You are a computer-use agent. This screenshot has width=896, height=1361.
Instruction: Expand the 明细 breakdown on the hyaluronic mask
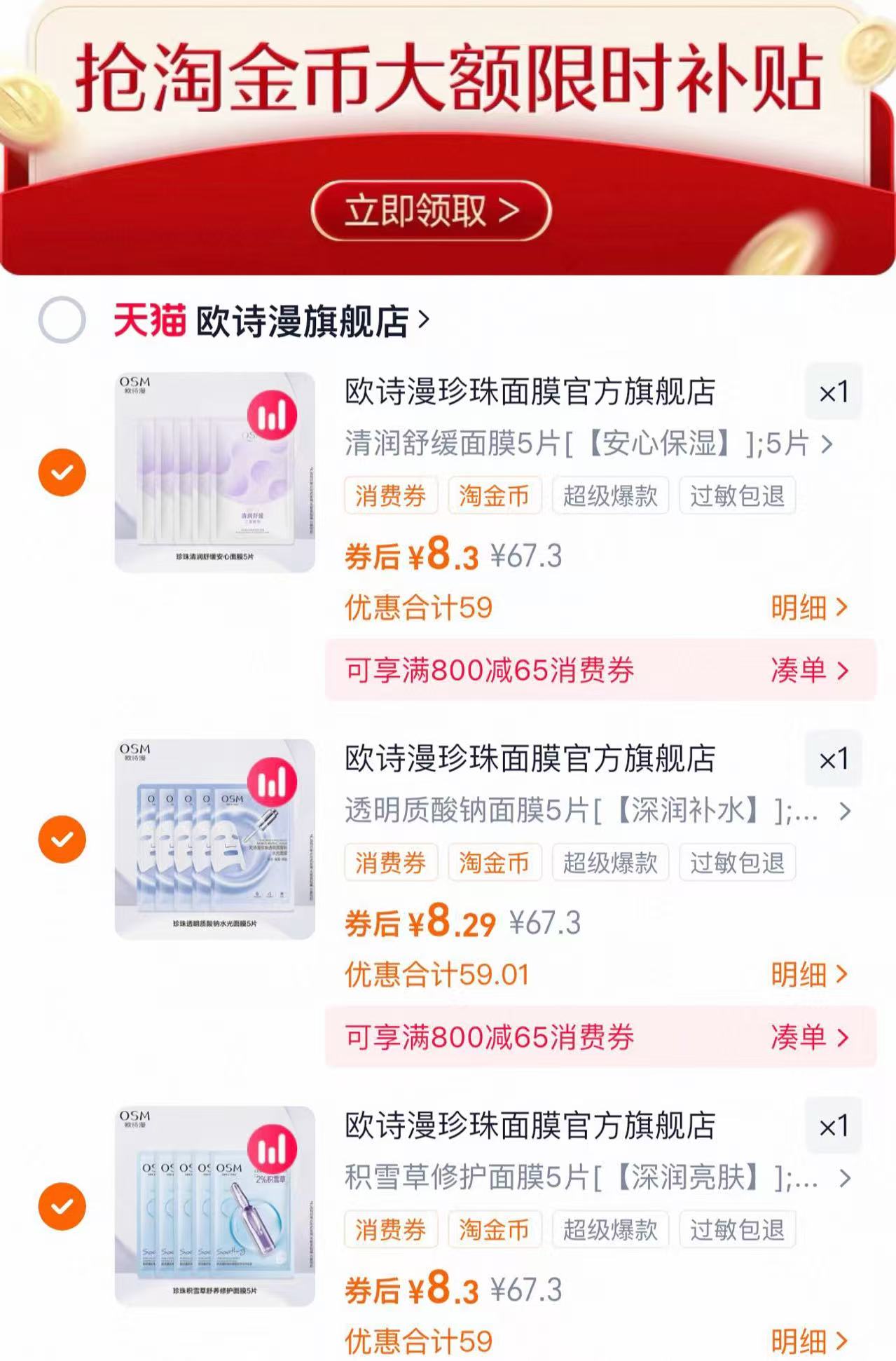click(x=811, y=975)
